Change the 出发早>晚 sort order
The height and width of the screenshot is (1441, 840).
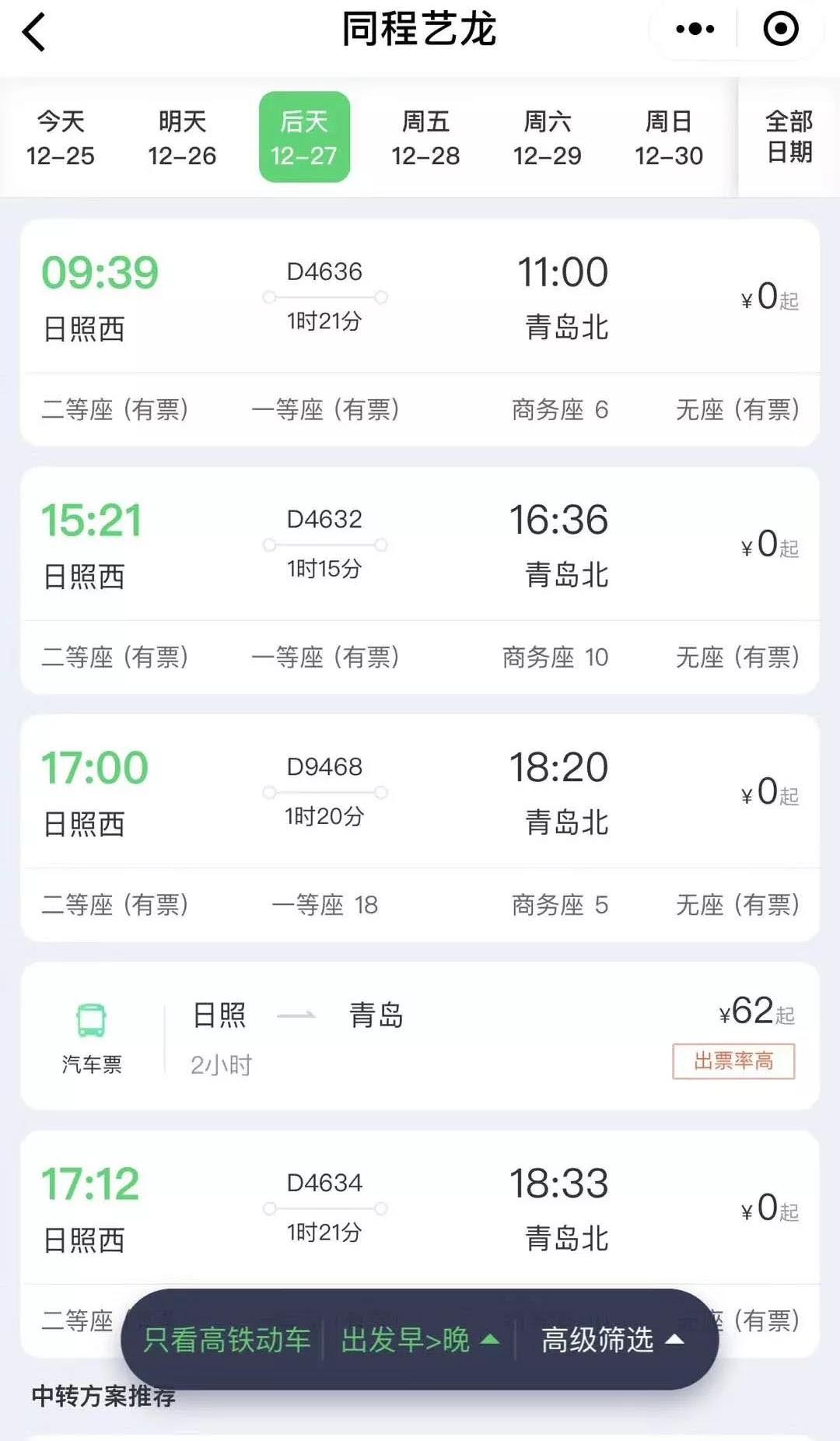(x=419, y=1339)
